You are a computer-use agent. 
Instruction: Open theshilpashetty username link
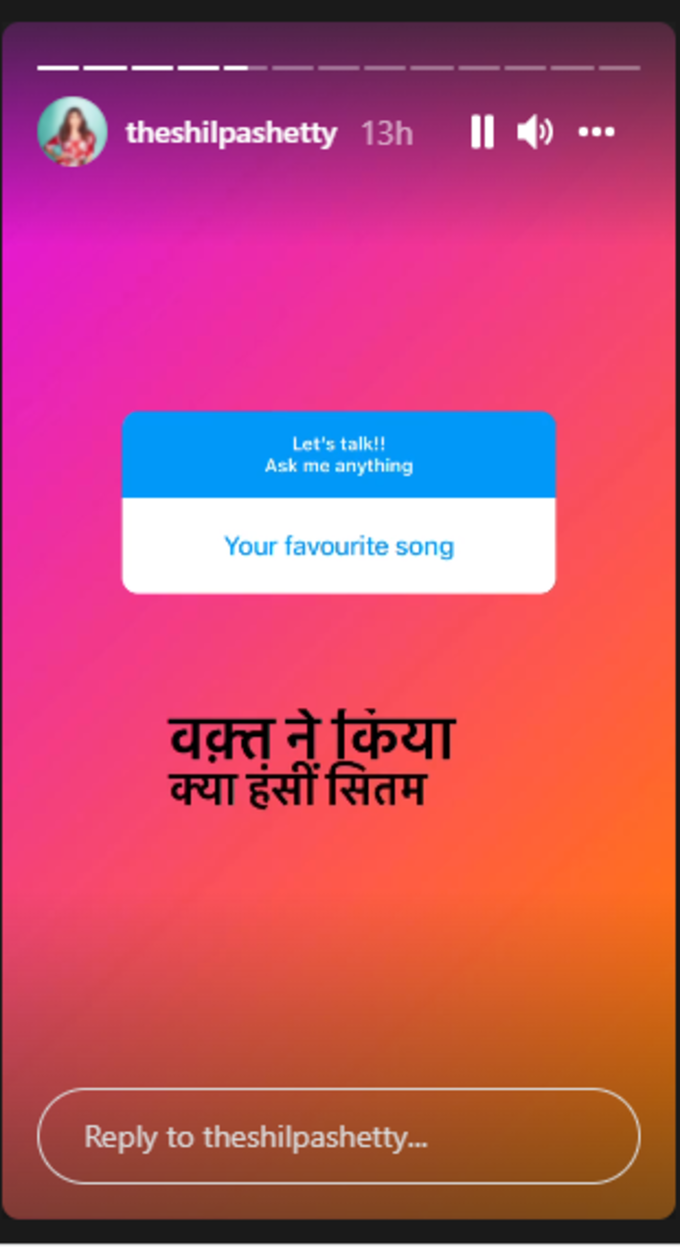click(x=231, y=133)
